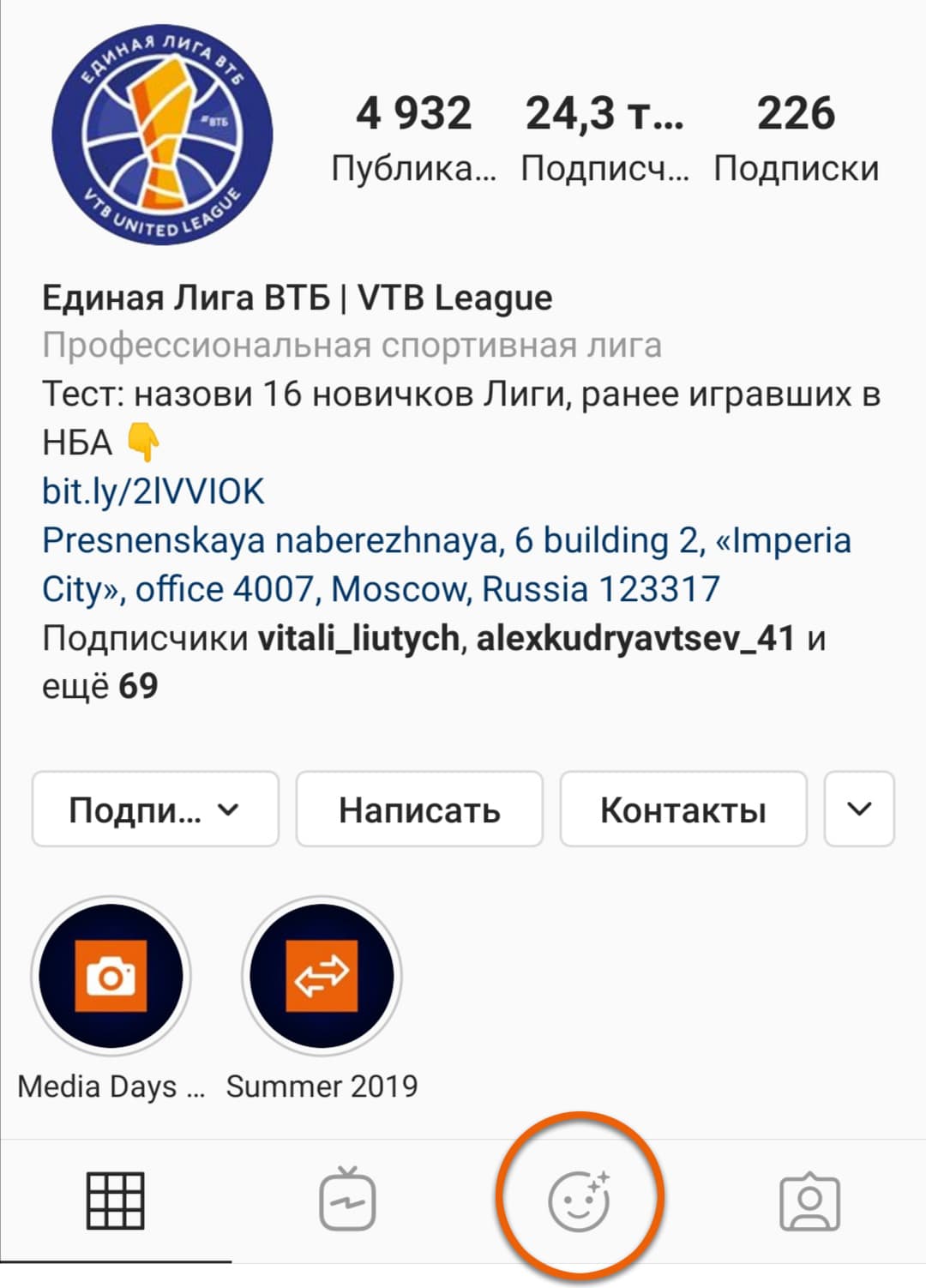Screen dimensions: 926x1288
Task: Open the Контакты button
Action: point(683,810)
